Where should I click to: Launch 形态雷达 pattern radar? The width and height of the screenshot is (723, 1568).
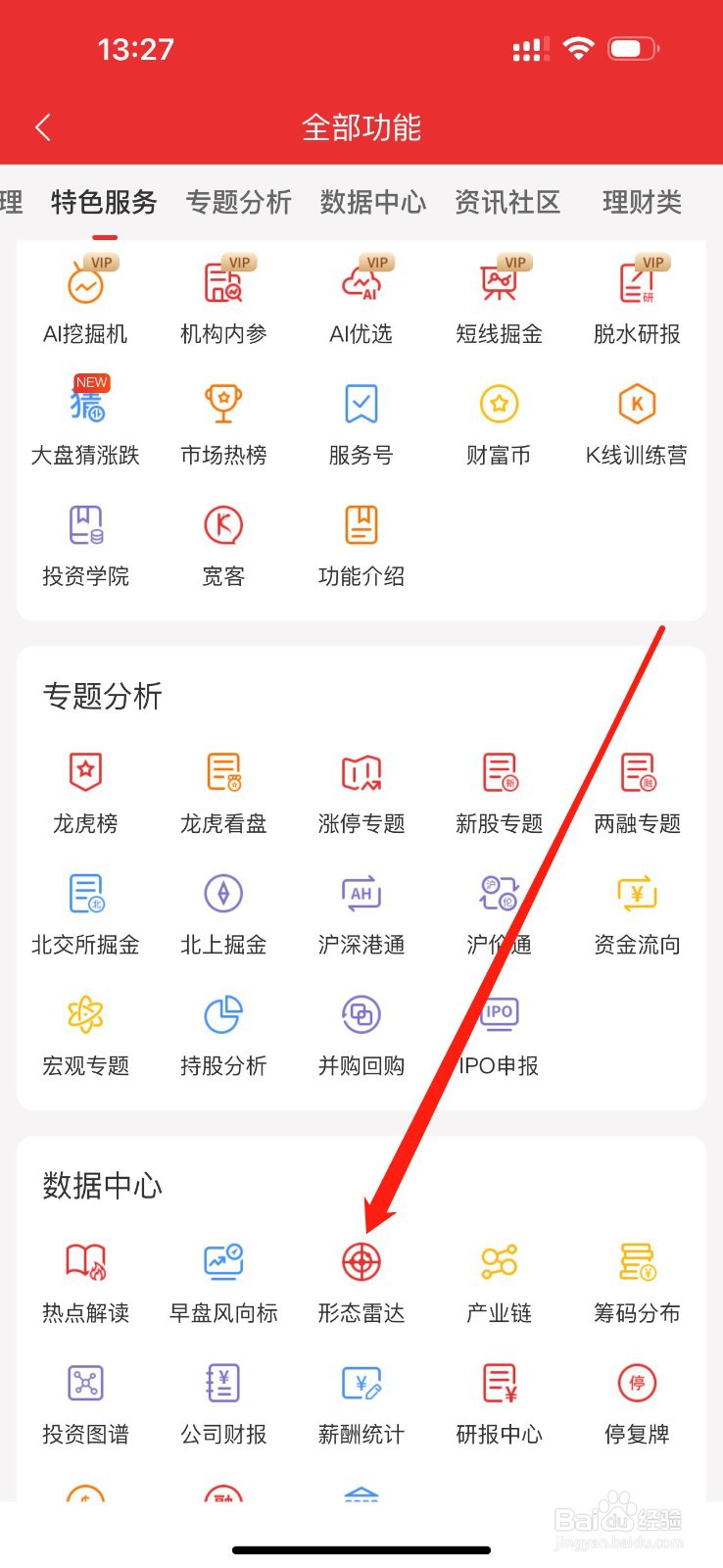click(361, 1274)
